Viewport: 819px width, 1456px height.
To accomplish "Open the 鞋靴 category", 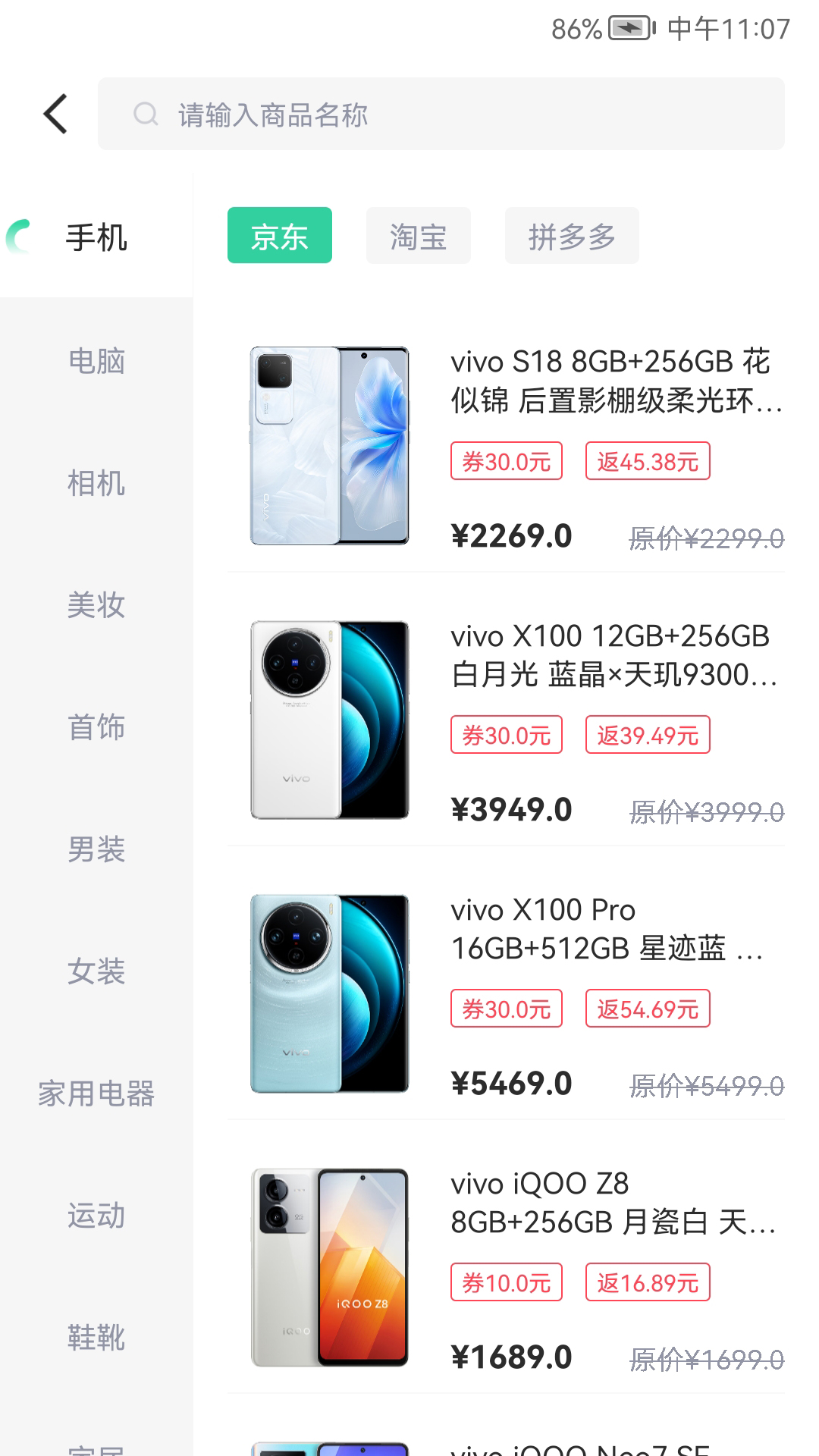I will pyautogui.click(x=96, y=1338).
